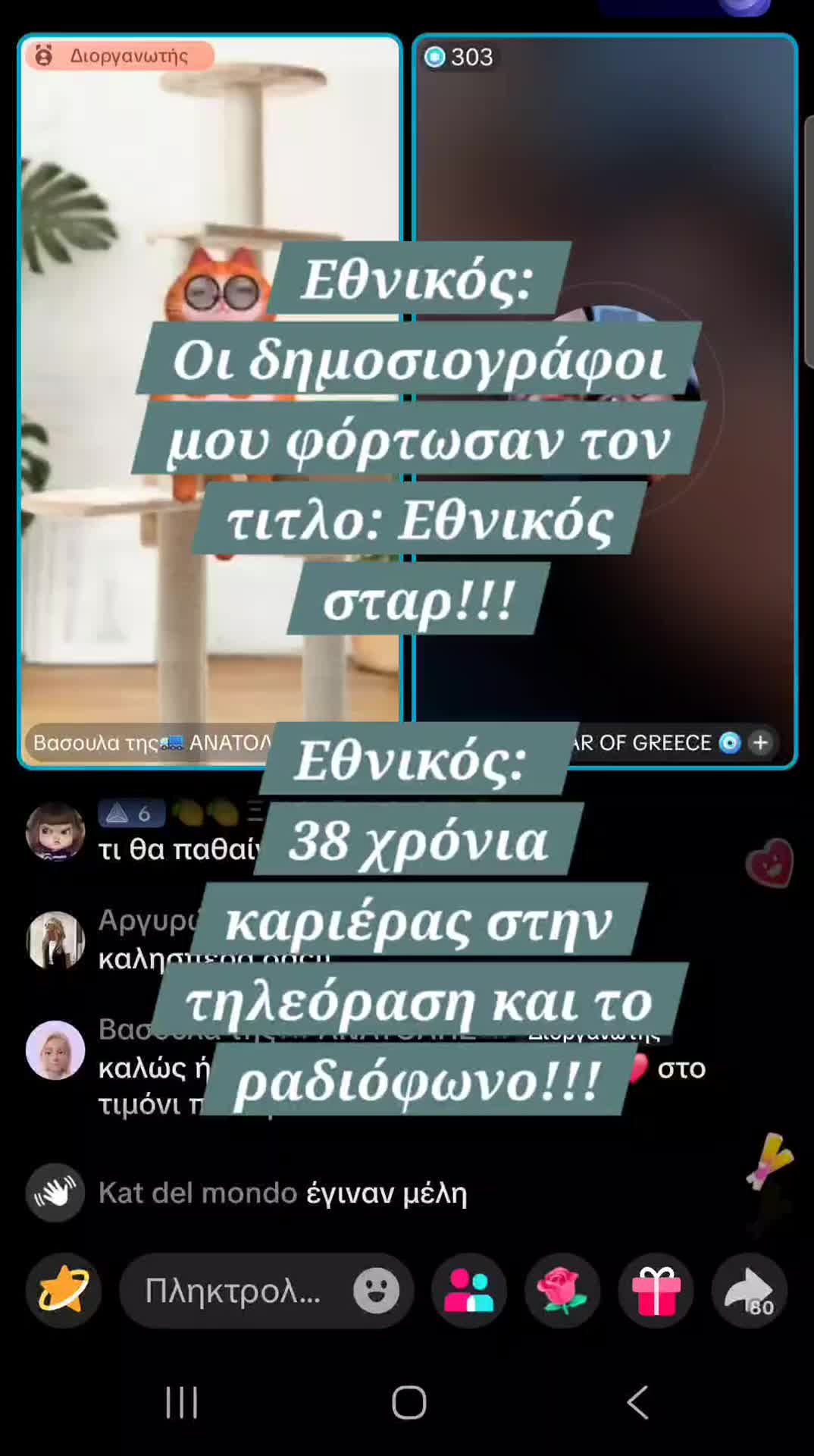Viewport: 814px width, 1456px height.
Task: Open the Βασουλα host commenter's avatar
Action: [x=55, y=1050]
